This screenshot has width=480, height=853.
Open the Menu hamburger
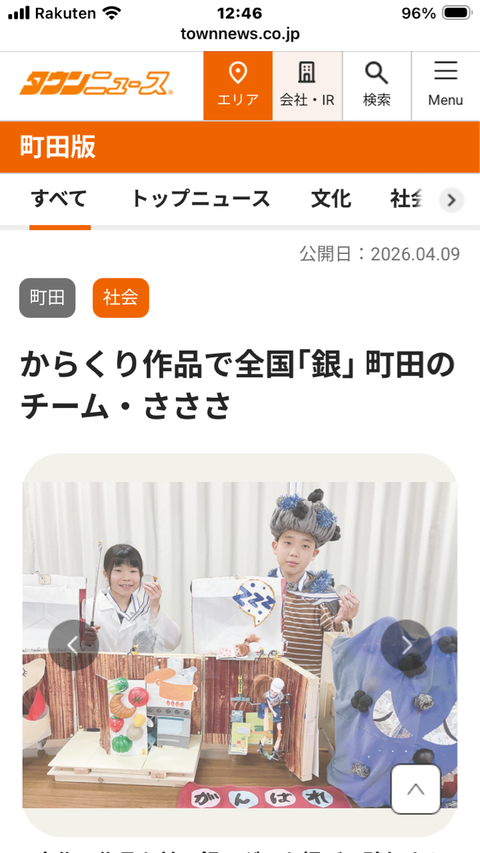click(446, 86)
